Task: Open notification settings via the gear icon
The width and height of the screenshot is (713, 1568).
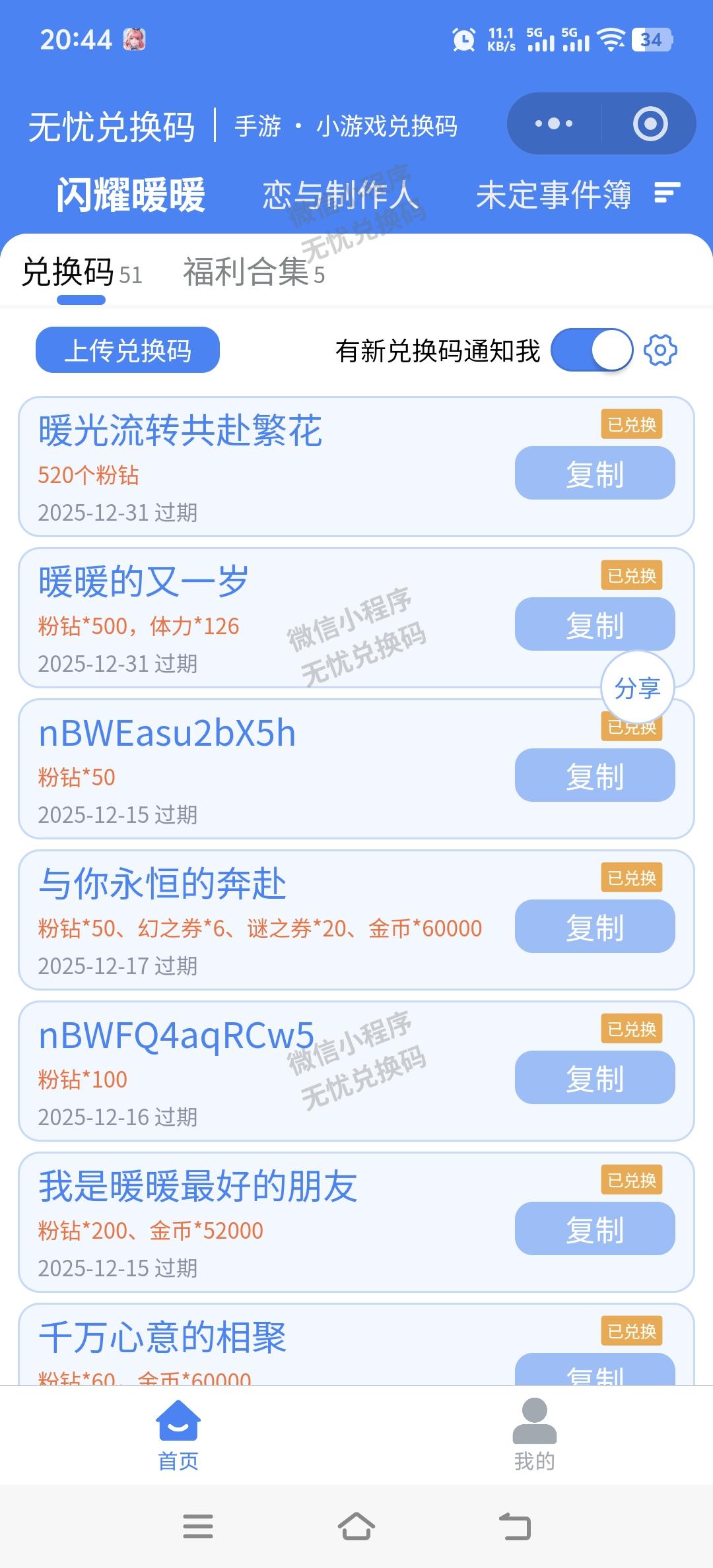Action: 658,350
